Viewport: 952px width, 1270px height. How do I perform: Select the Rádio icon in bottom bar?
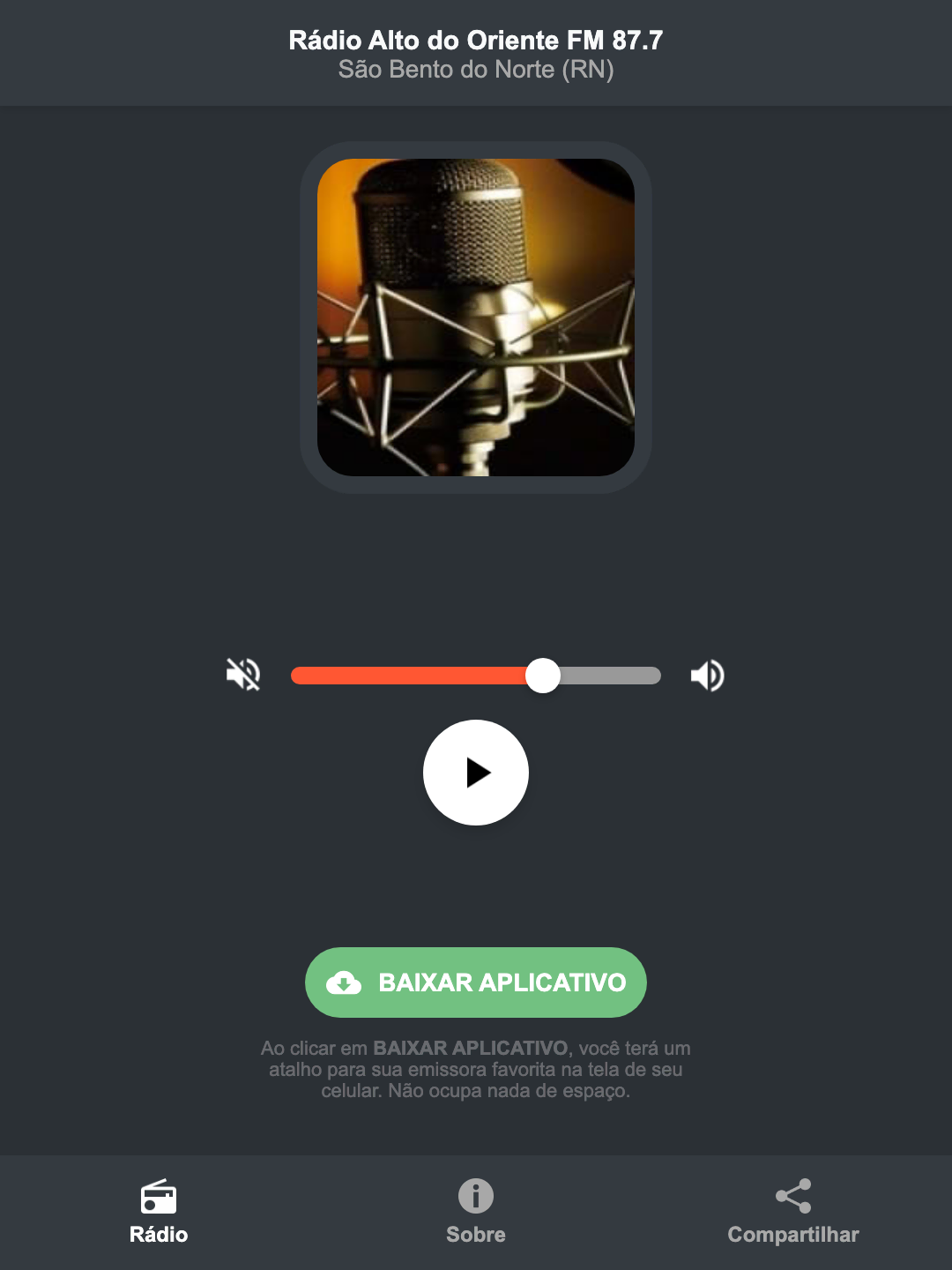pyautogui.click(x=159, y=1199)
